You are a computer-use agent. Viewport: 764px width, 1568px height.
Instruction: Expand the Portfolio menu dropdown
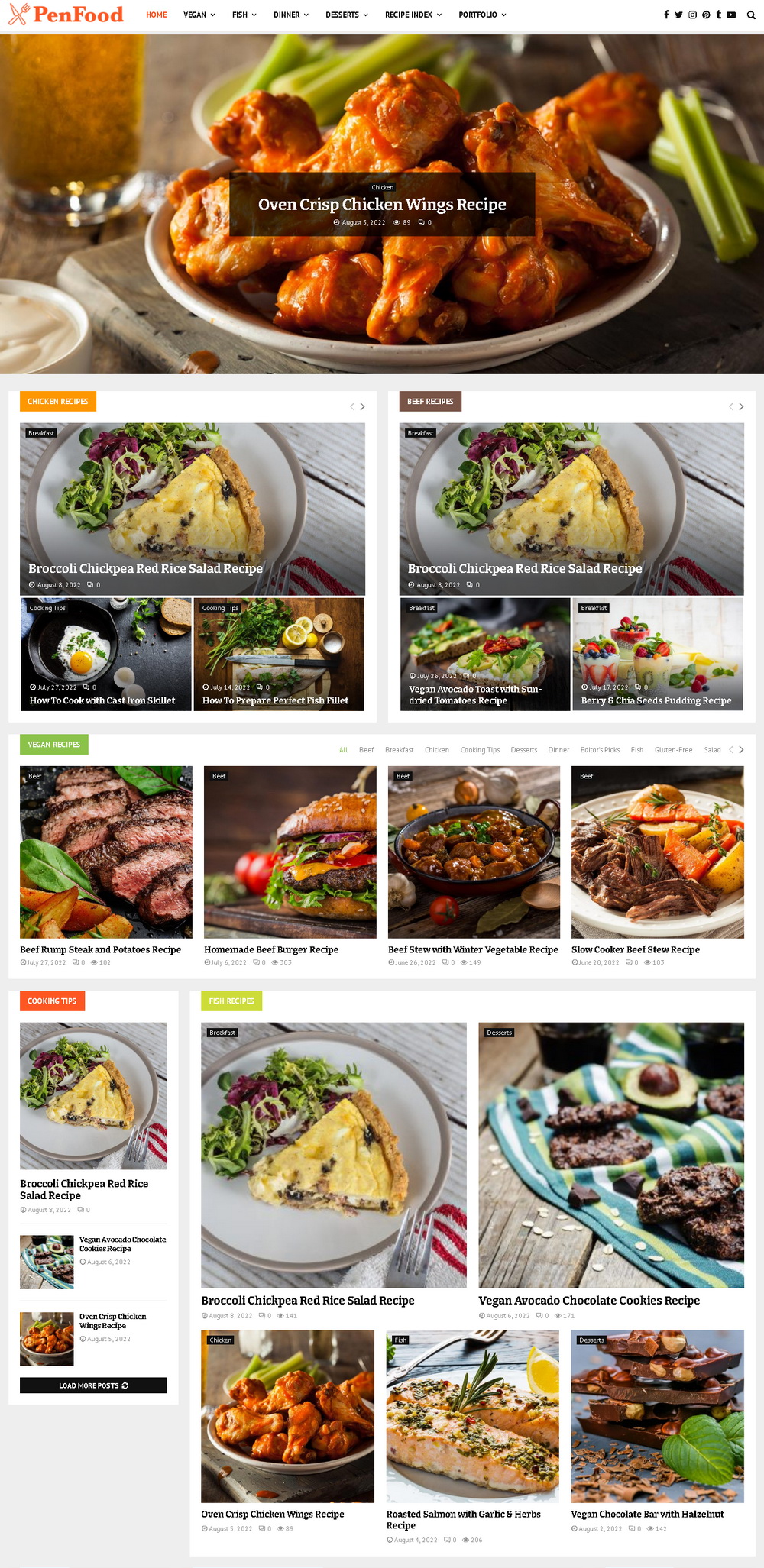[x=482, y=15]
